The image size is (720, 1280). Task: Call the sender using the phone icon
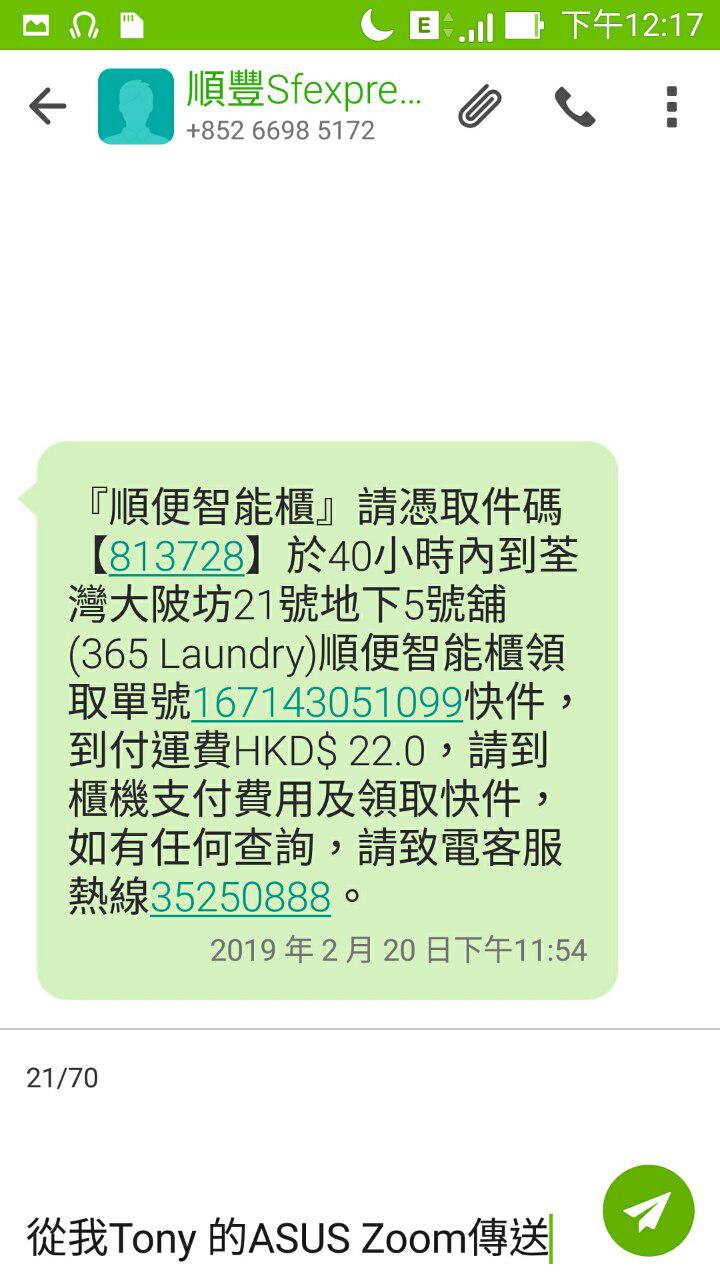pos(575,106)
